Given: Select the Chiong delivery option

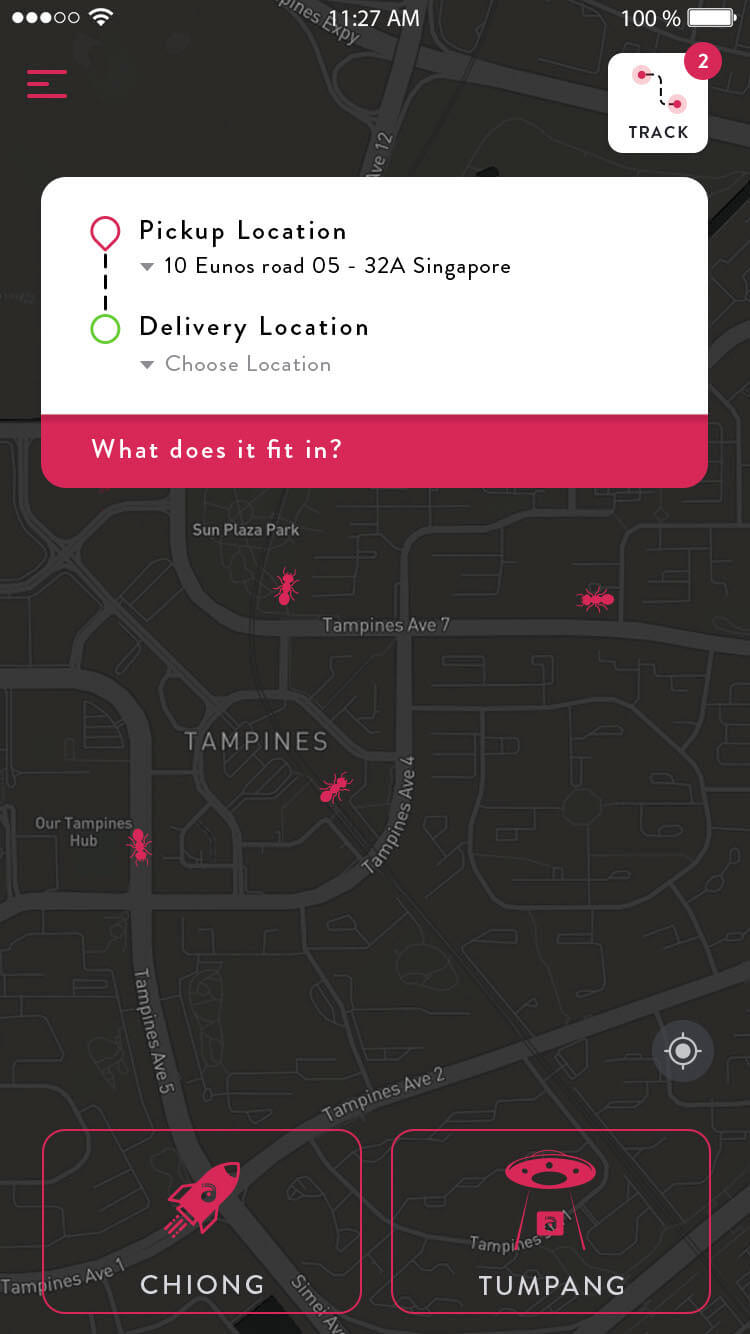Looking at the screenshot, I should [201, 1220].
